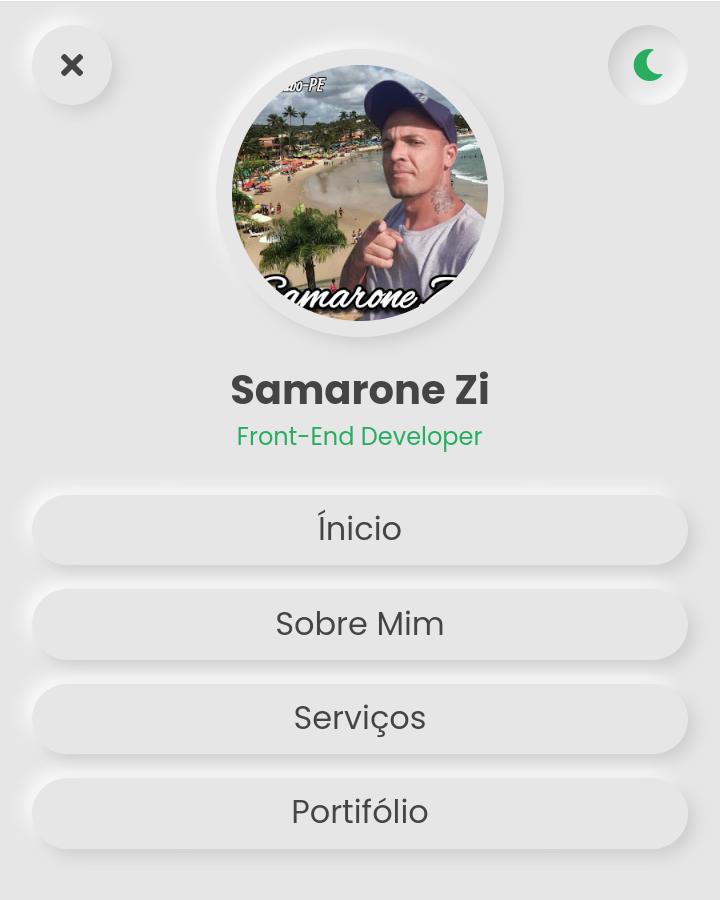Screen dimensions: 720x900
Task: Toggle dark mode with the moon icon
Action: (x=648, y=65)
